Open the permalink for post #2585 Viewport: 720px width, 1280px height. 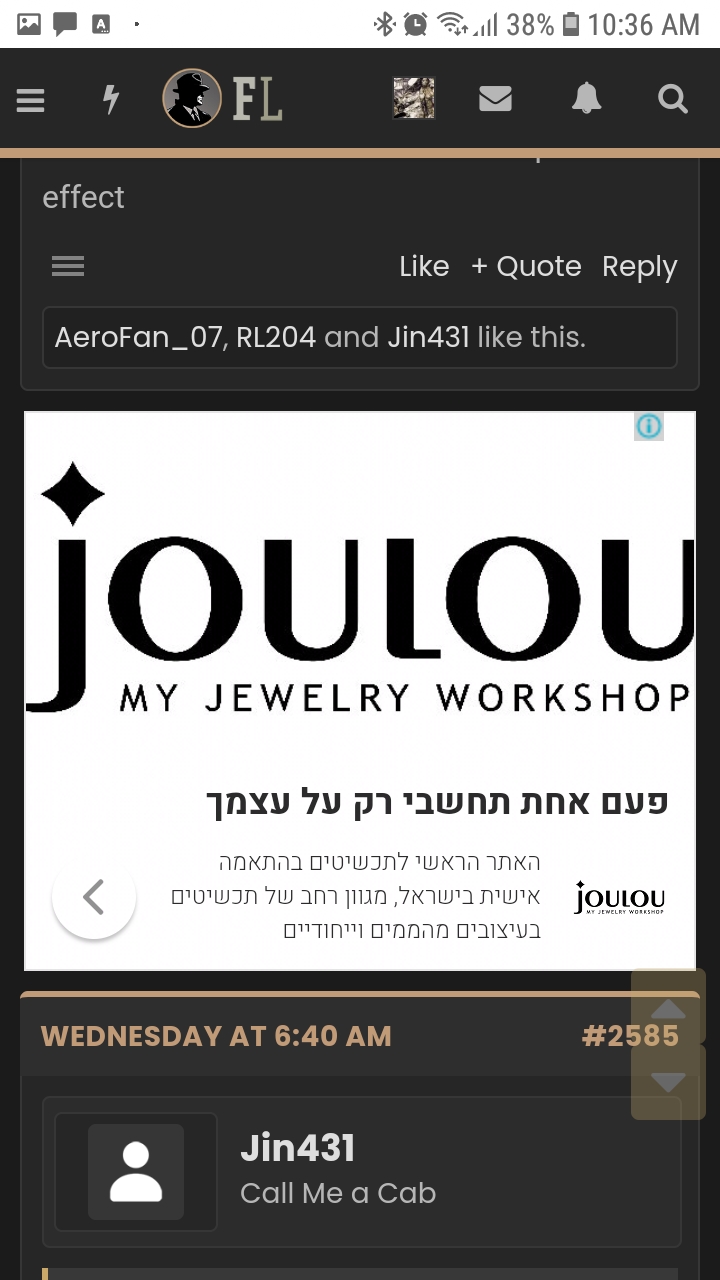click(630, 1036)
